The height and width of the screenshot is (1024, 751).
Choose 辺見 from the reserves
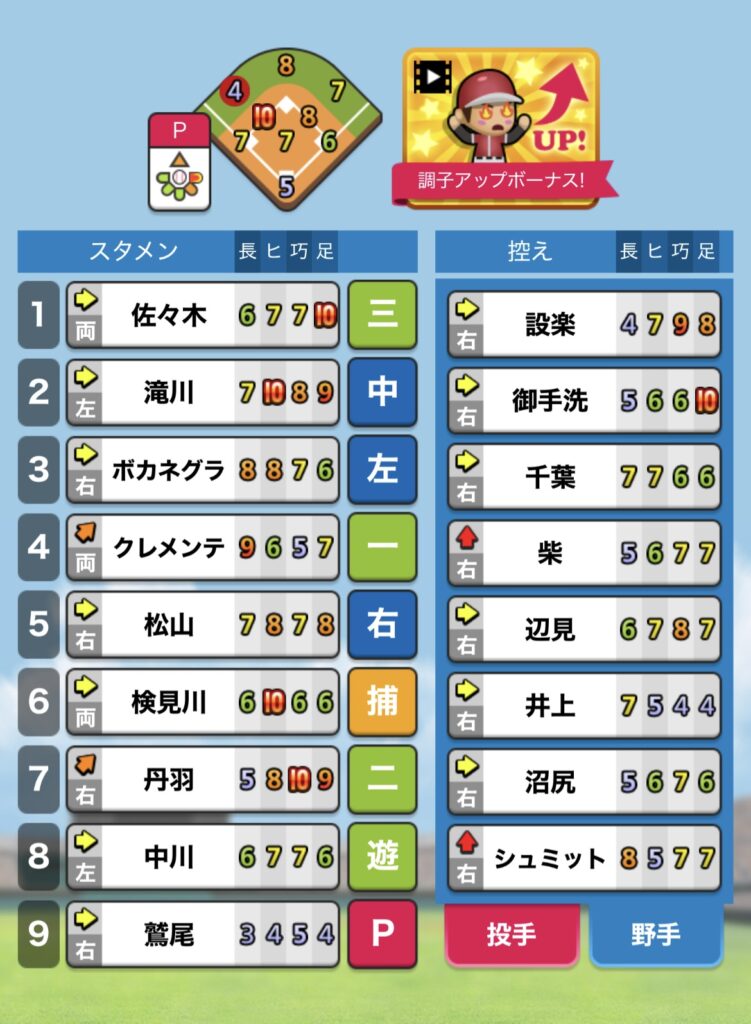[584, 629]
